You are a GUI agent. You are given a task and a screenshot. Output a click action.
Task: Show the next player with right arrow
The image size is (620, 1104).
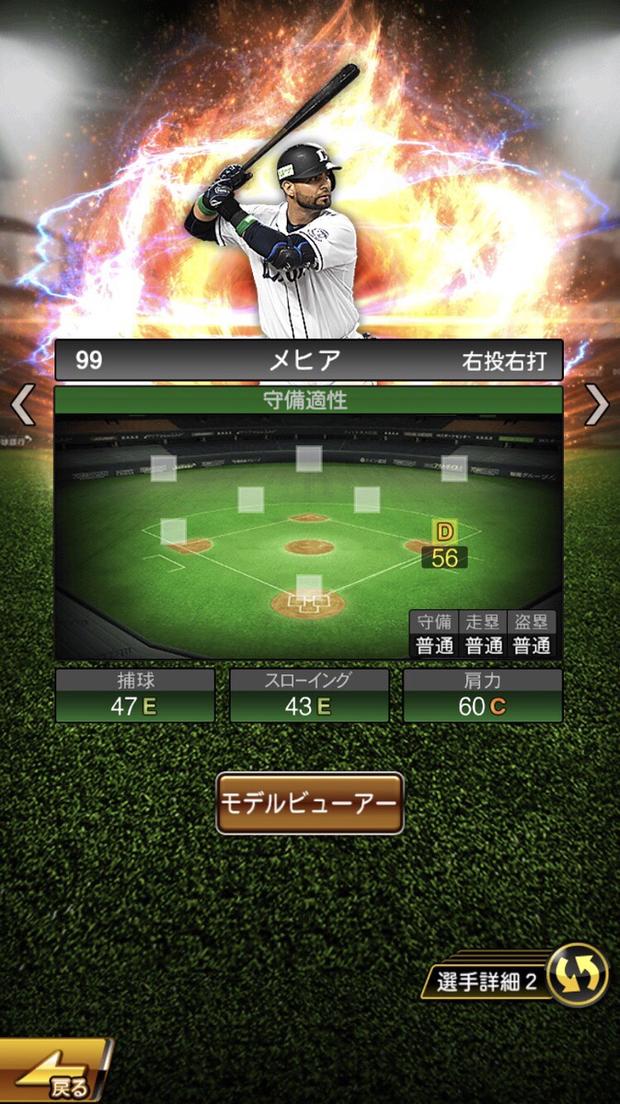click(596, 404)
